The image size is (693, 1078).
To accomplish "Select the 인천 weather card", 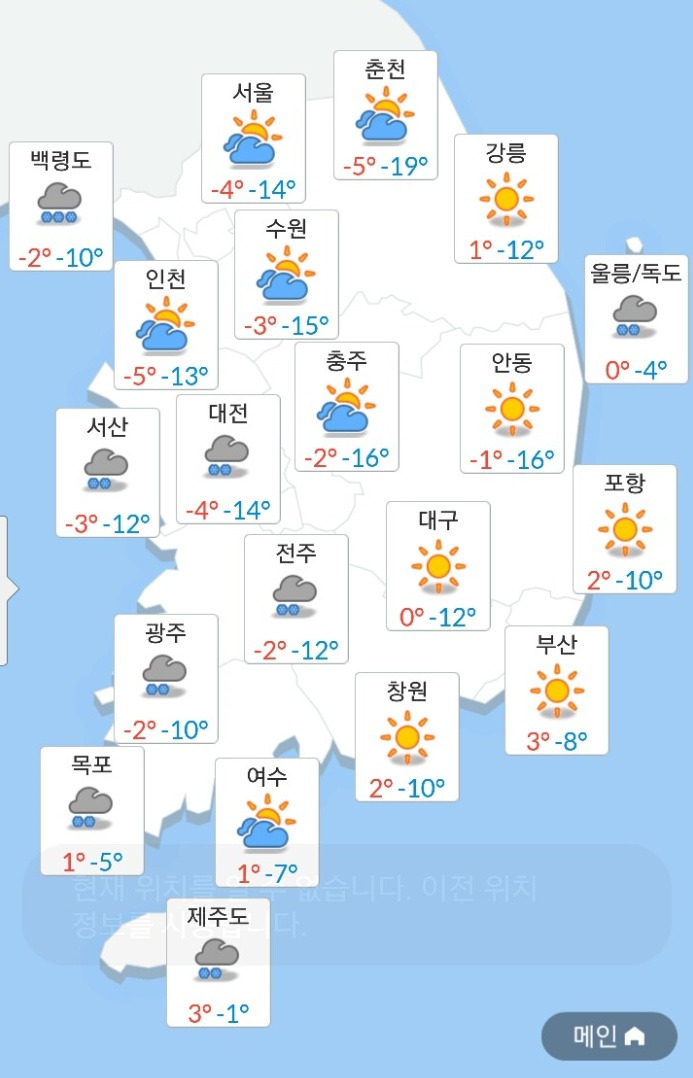I will tap(166, 324).
